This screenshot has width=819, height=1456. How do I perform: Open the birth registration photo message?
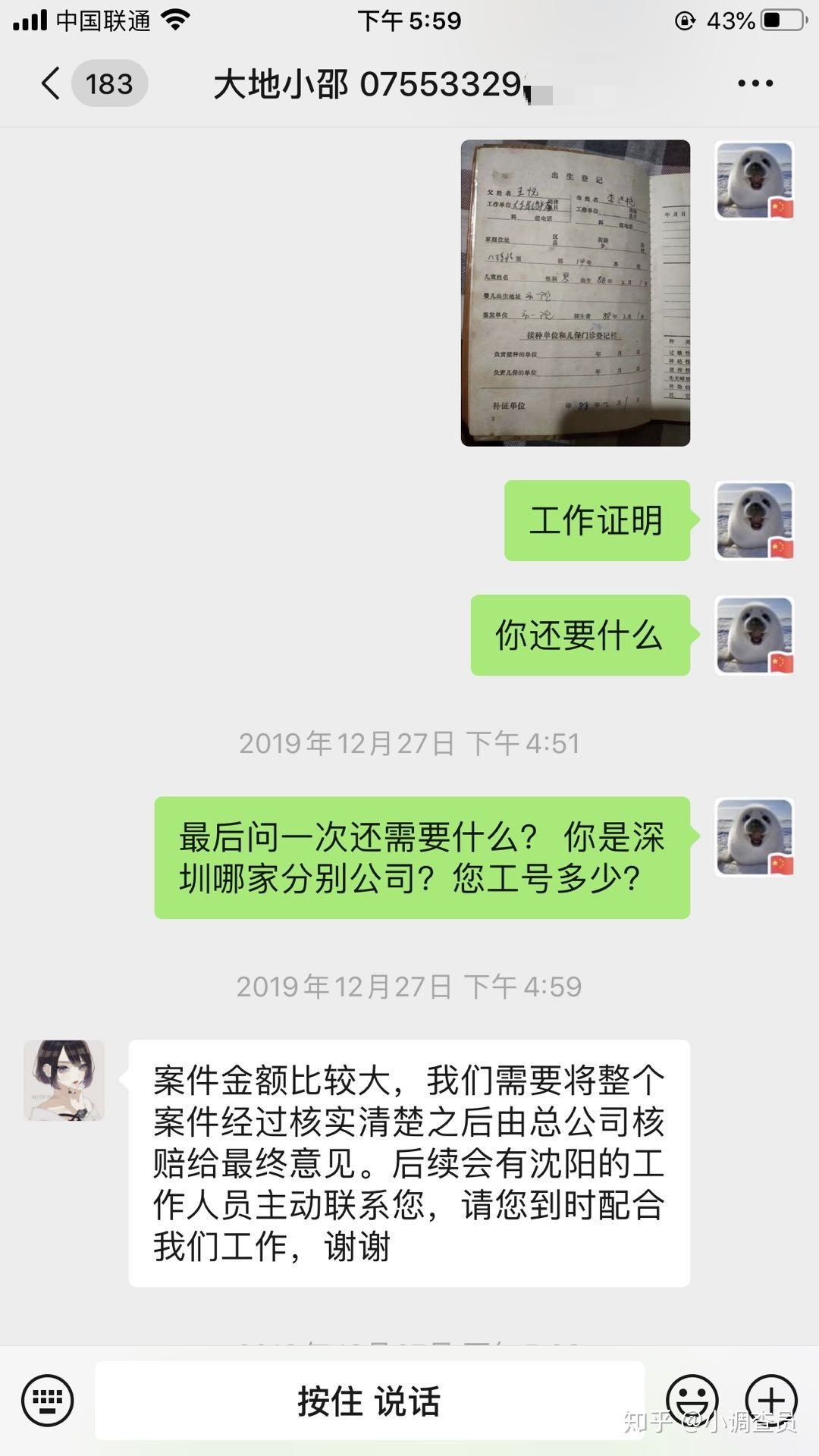pyautogui.click(x=576, y=293)
